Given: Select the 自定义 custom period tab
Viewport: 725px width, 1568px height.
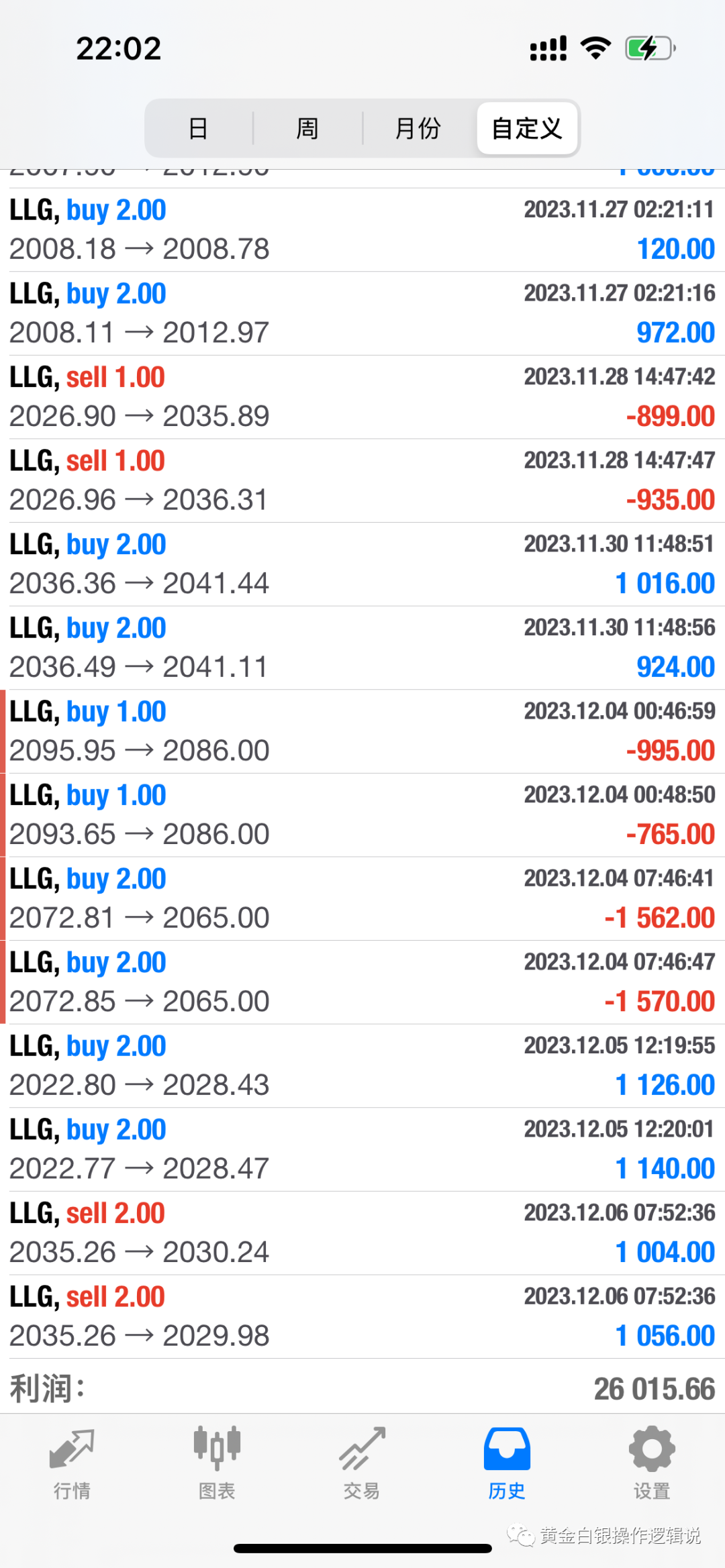Looking at the screenshot, I should pyautogui.click(x=527, y=128).
